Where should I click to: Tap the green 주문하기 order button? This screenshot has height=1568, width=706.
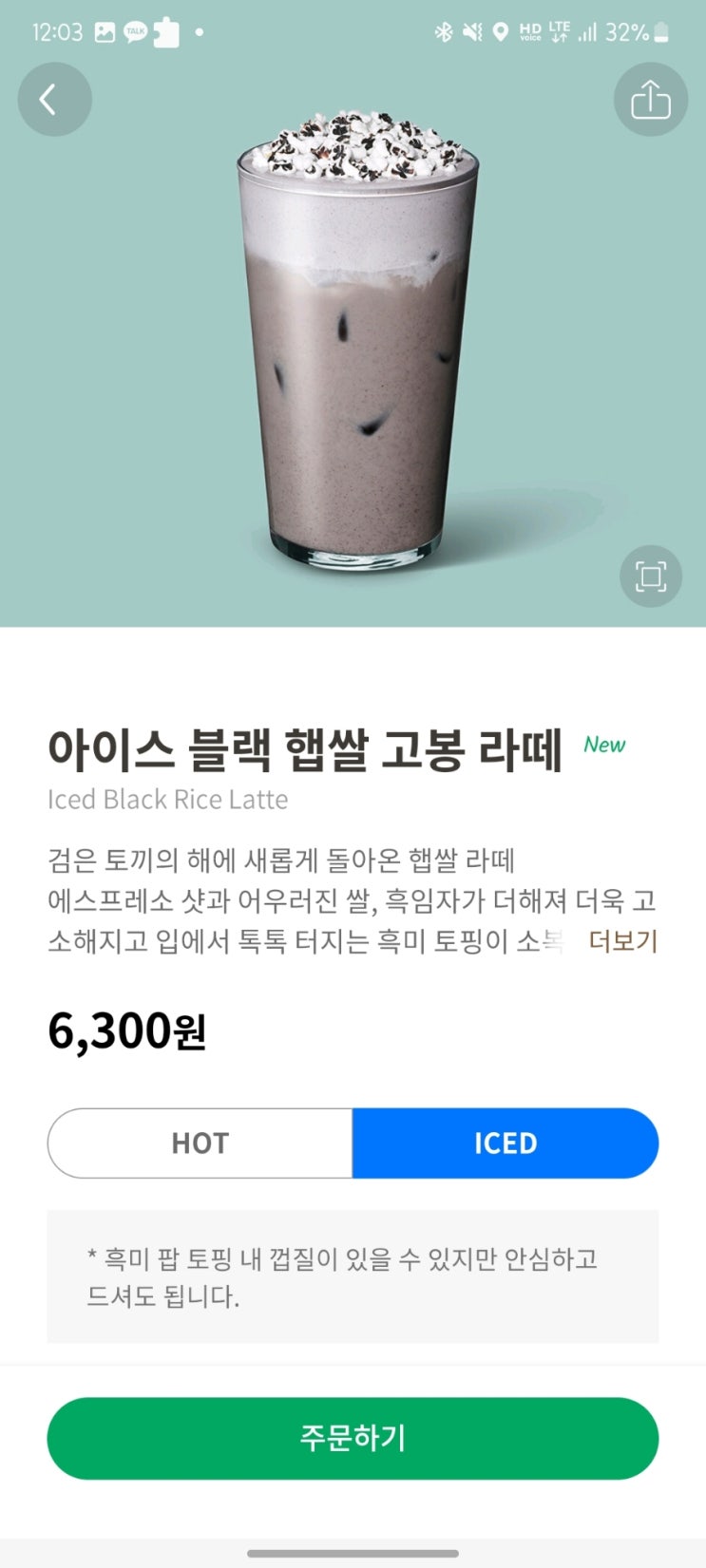coord(353,1438)
